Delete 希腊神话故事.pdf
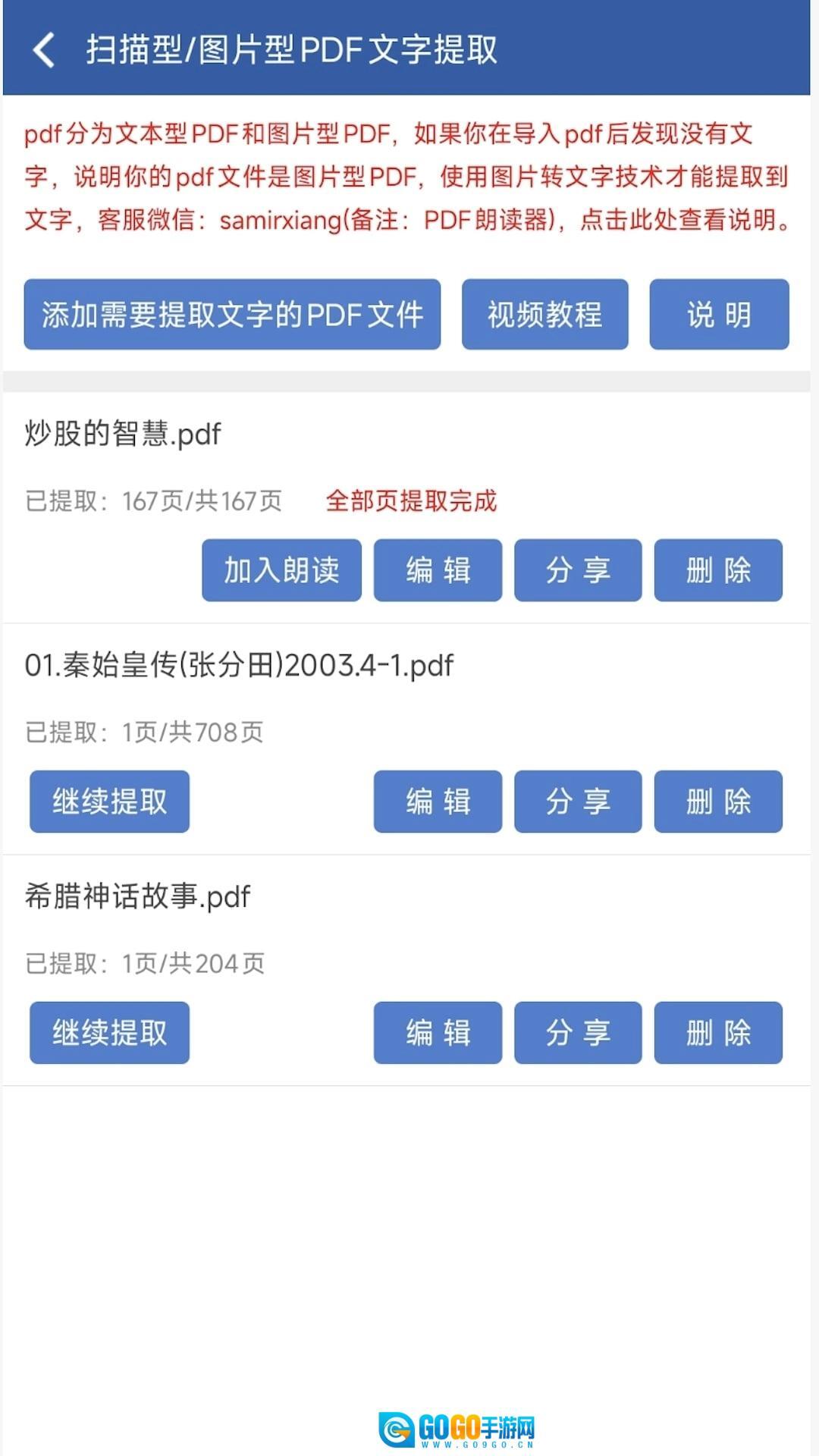 click(x=718, y=1033)
